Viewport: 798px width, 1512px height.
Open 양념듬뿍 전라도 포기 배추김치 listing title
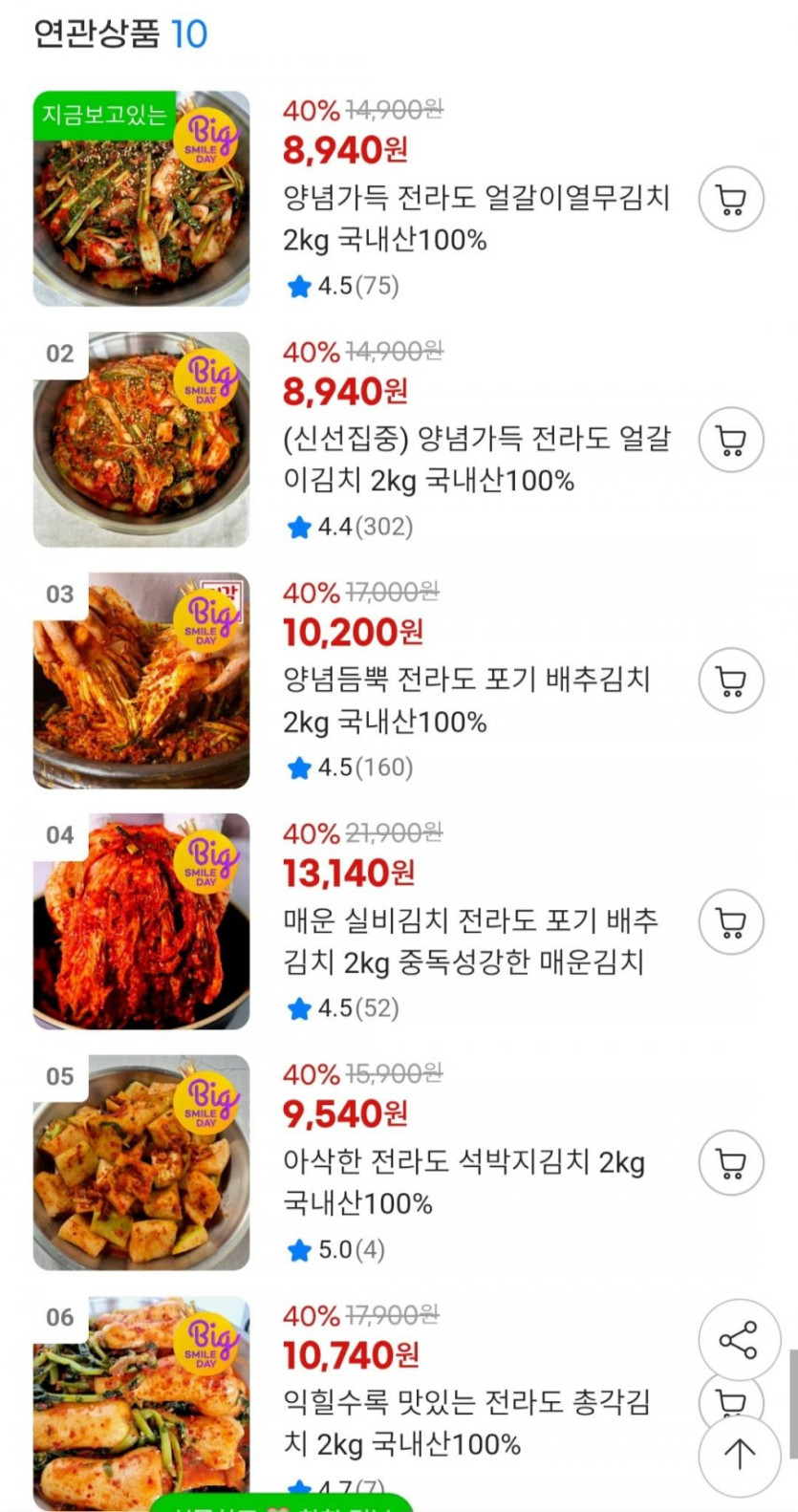click(466, 700)
